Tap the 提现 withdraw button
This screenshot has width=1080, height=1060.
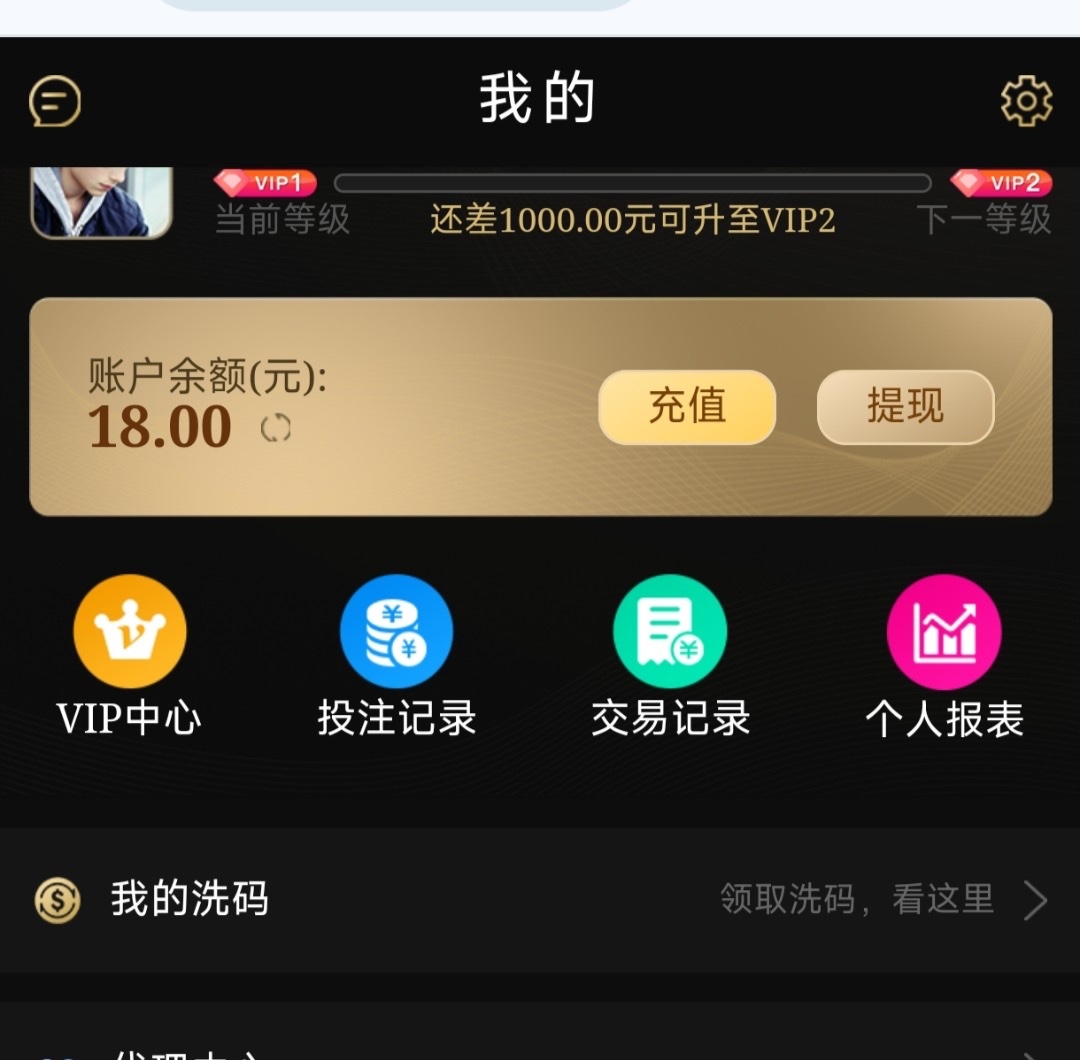905,407
